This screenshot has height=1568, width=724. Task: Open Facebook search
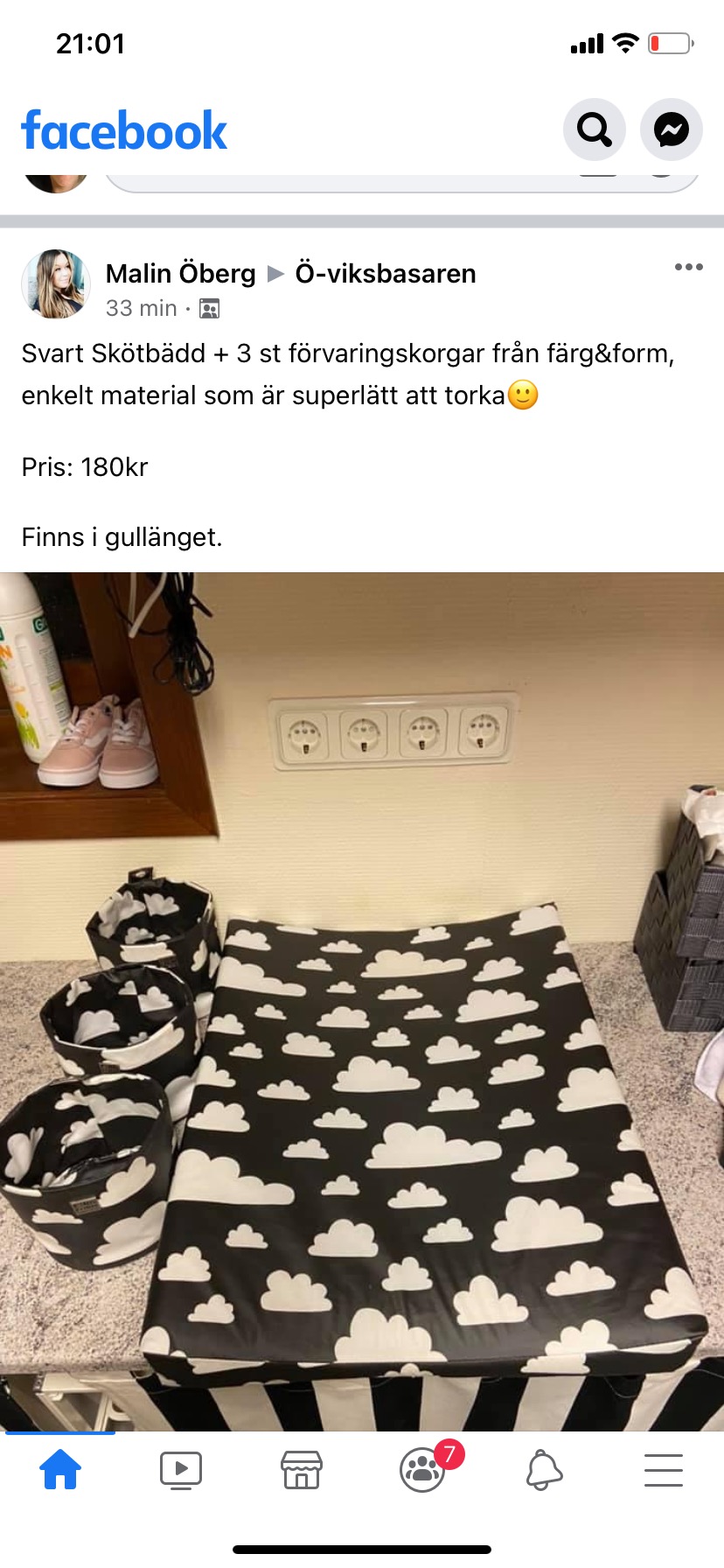click(x=595, y=130)
